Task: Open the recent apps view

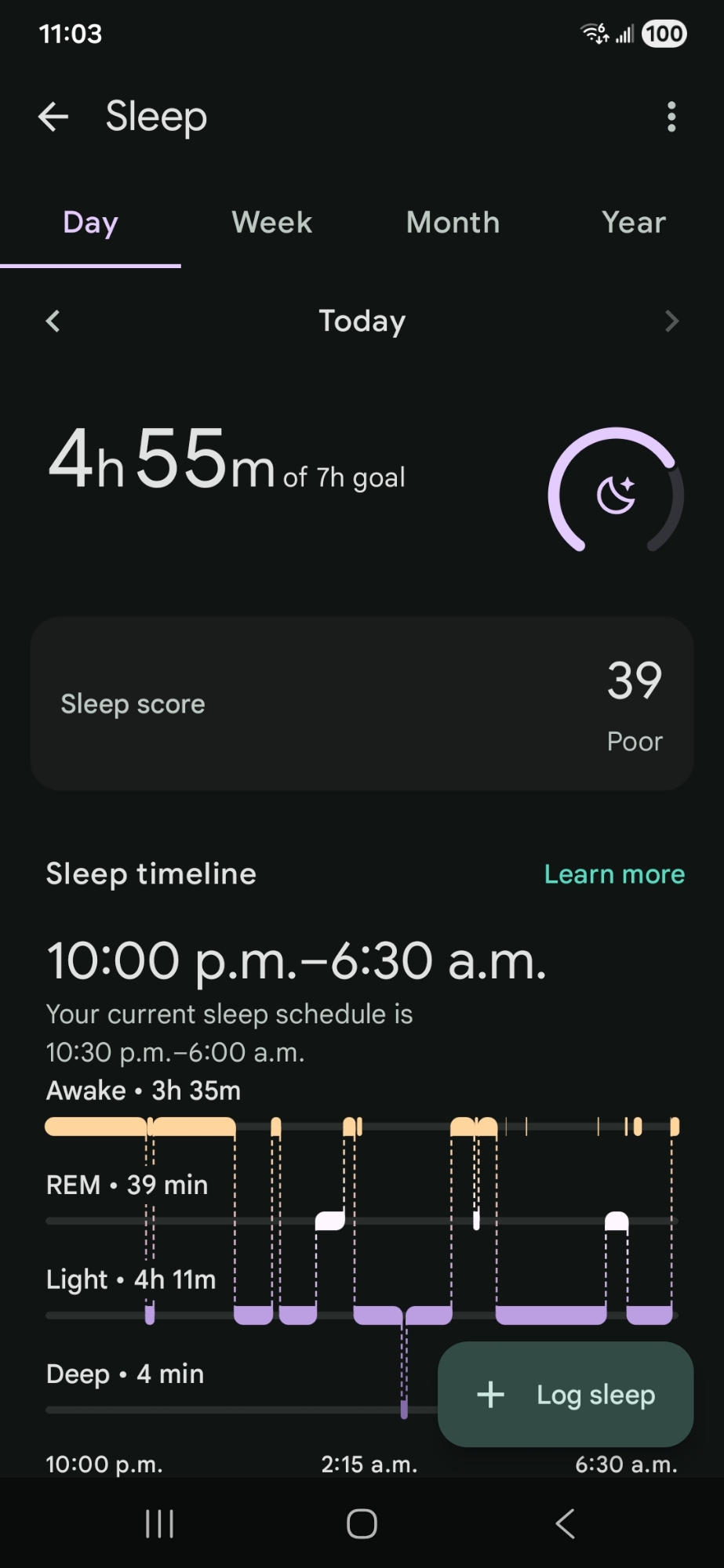Action: tap(159, 1524)
